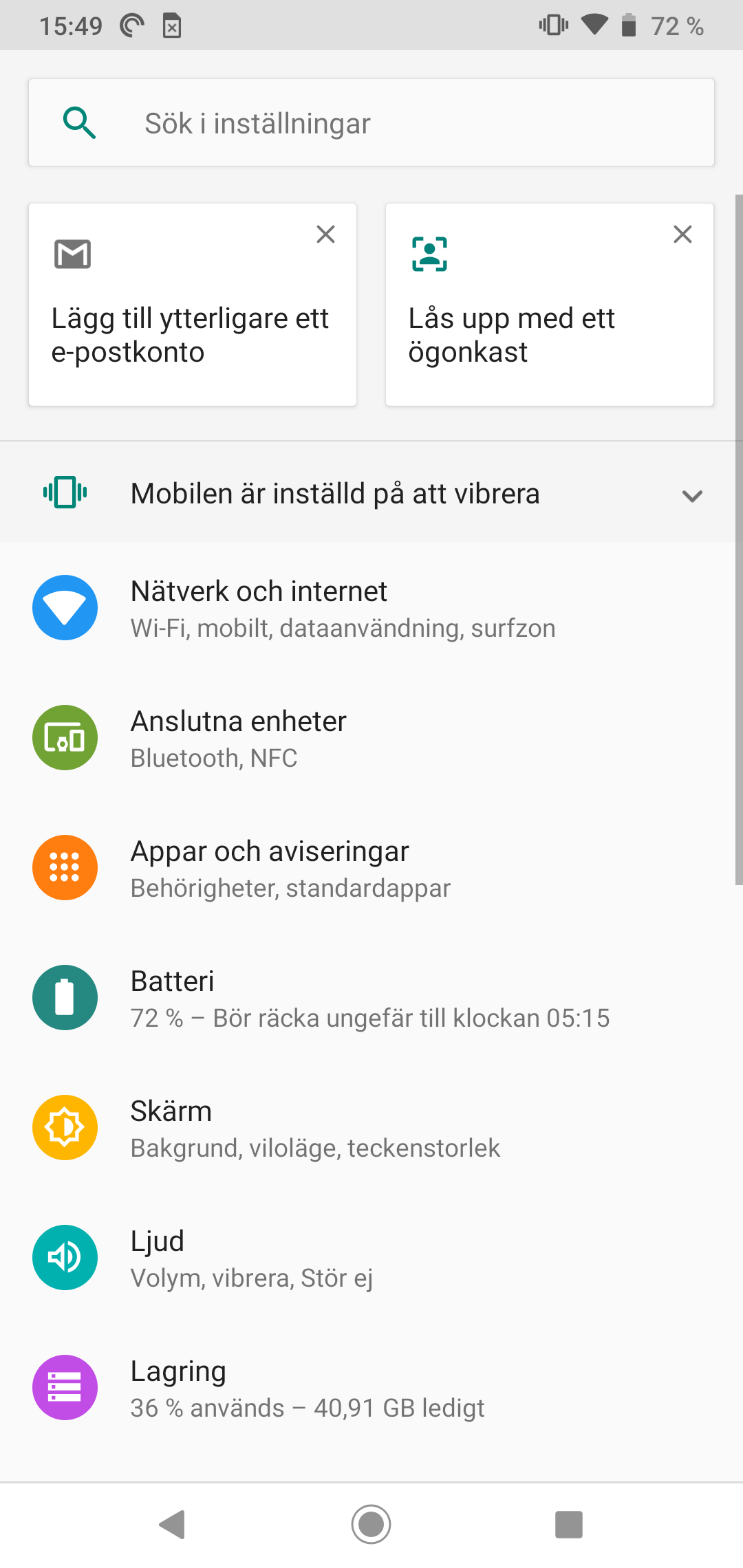
Task: Go to Appar och aviseringar
Action: click(371, 869)
